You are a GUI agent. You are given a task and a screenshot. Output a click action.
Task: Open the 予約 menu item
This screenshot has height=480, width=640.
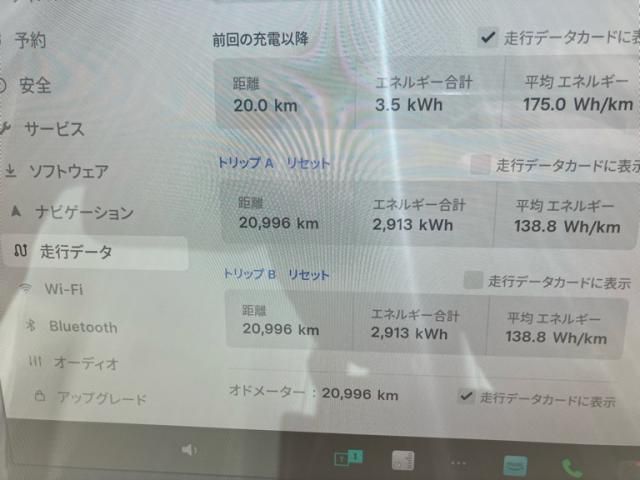click(30, 41)
